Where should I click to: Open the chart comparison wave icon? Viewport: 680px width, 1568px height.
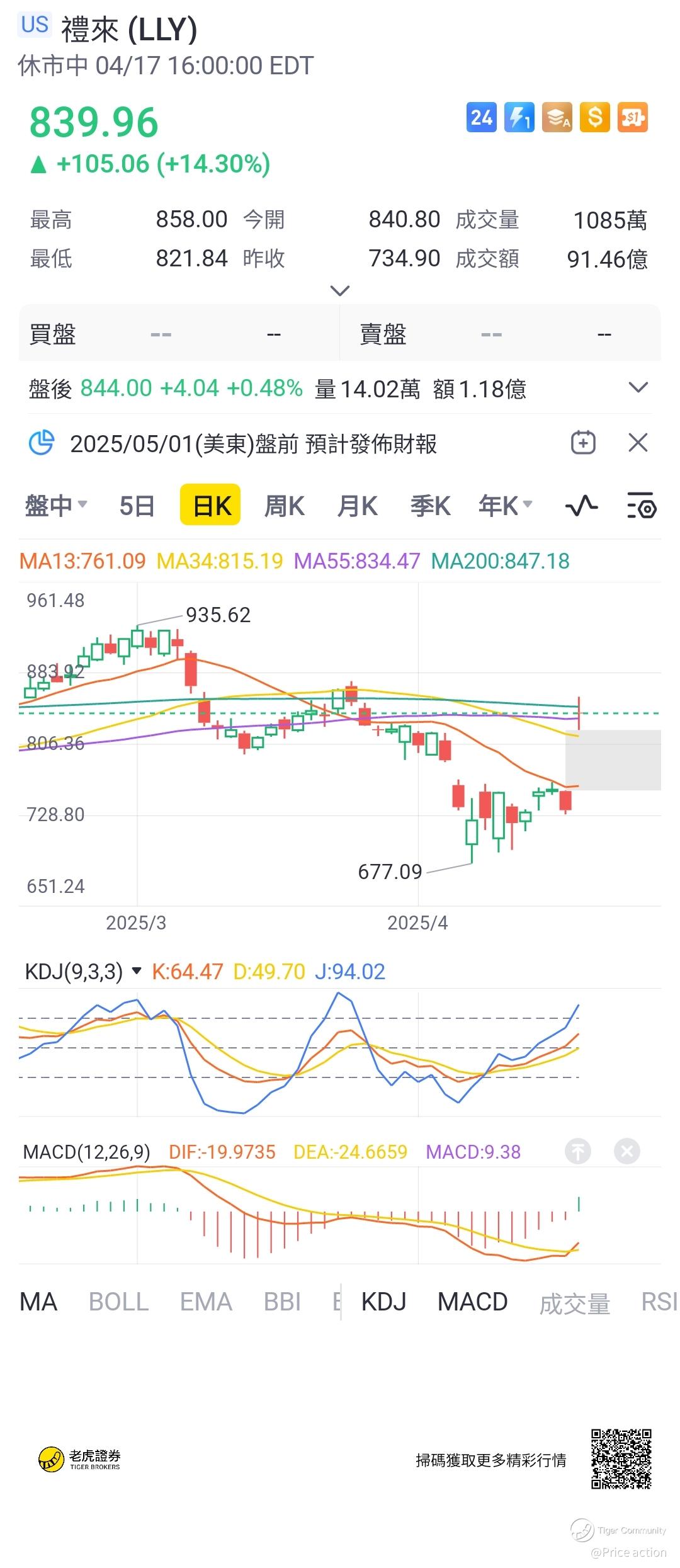click(x=581, y=506)
